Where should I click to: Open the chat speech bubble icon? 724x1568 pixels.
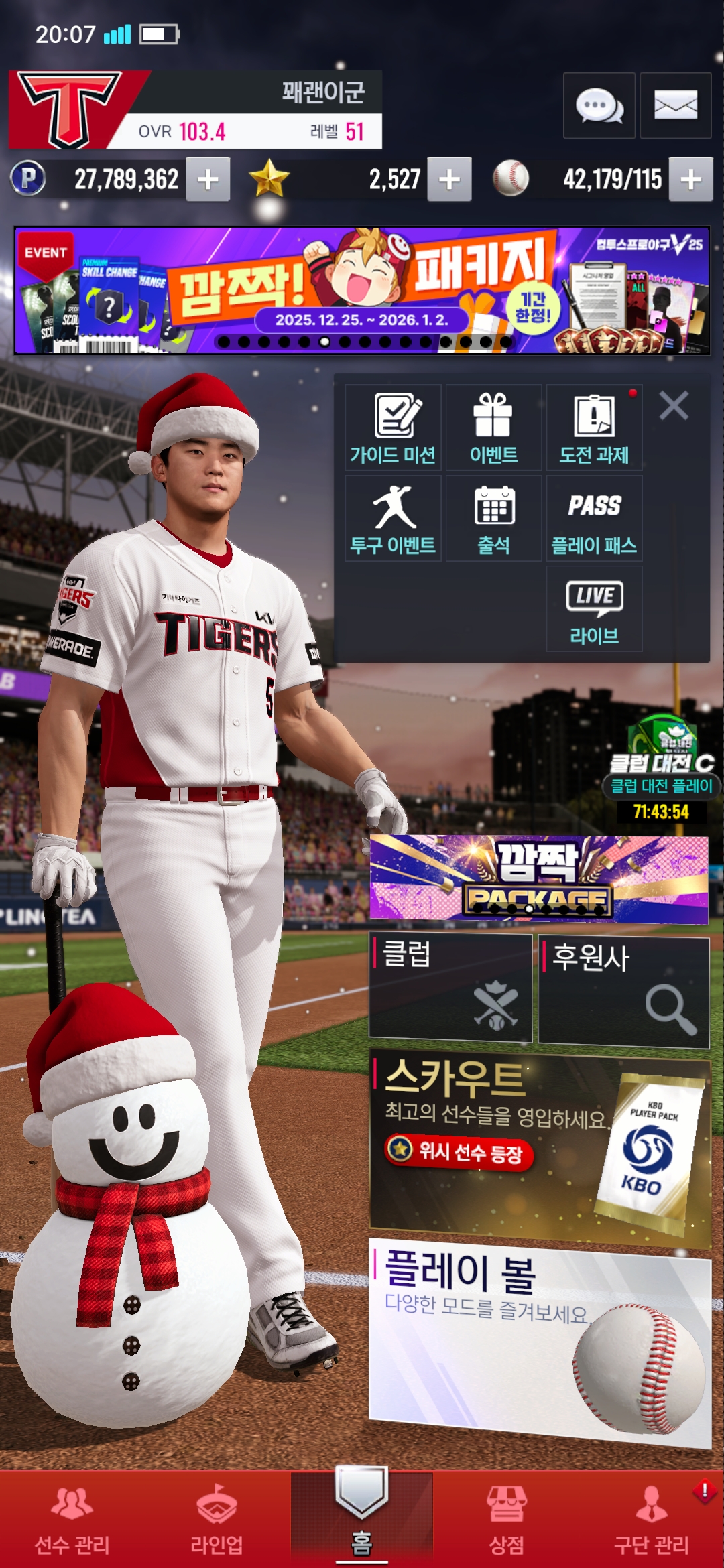pos(599,106)
